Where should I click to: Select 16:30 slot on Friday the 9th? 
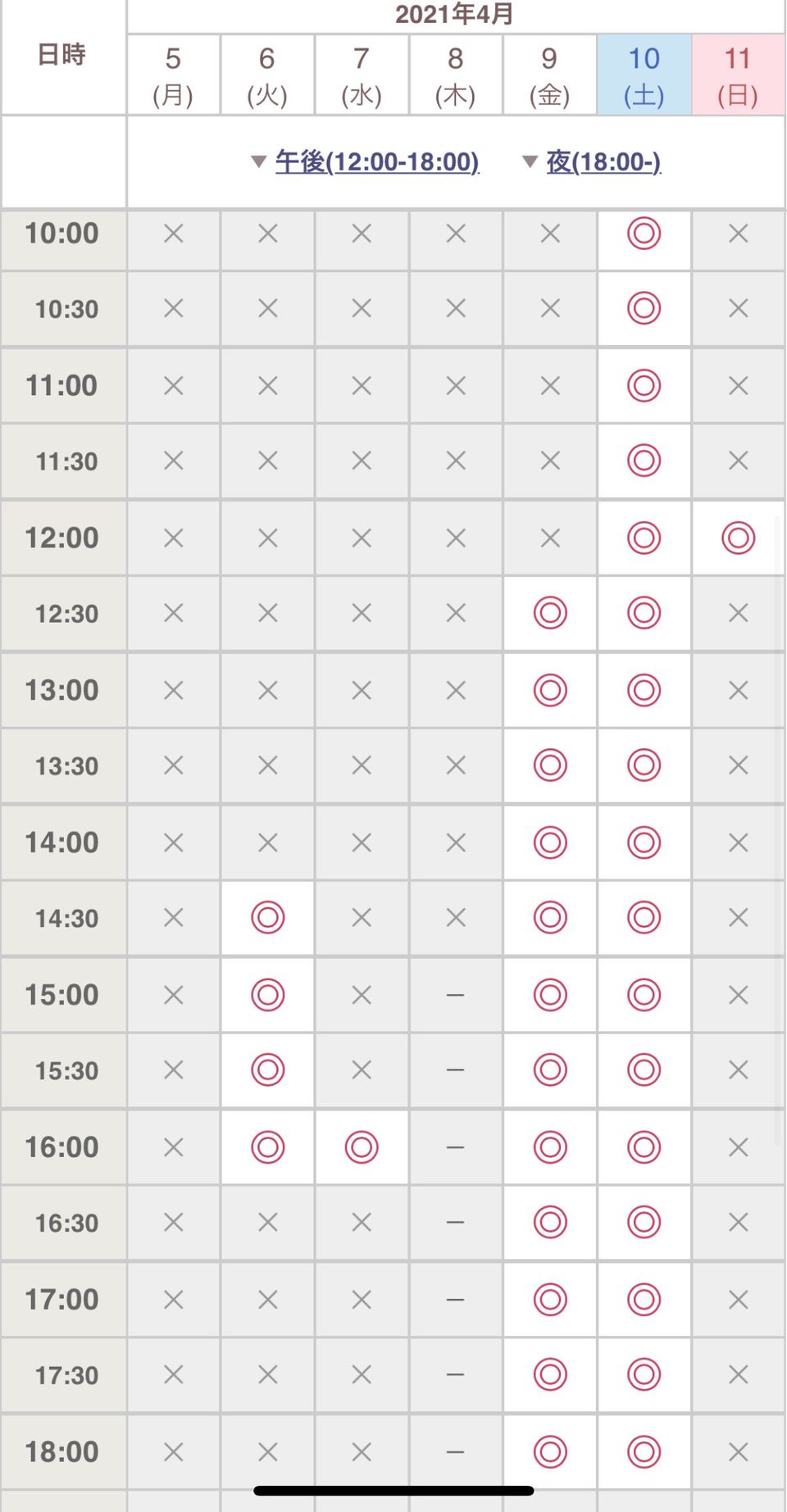click(x=550, y=1223)
